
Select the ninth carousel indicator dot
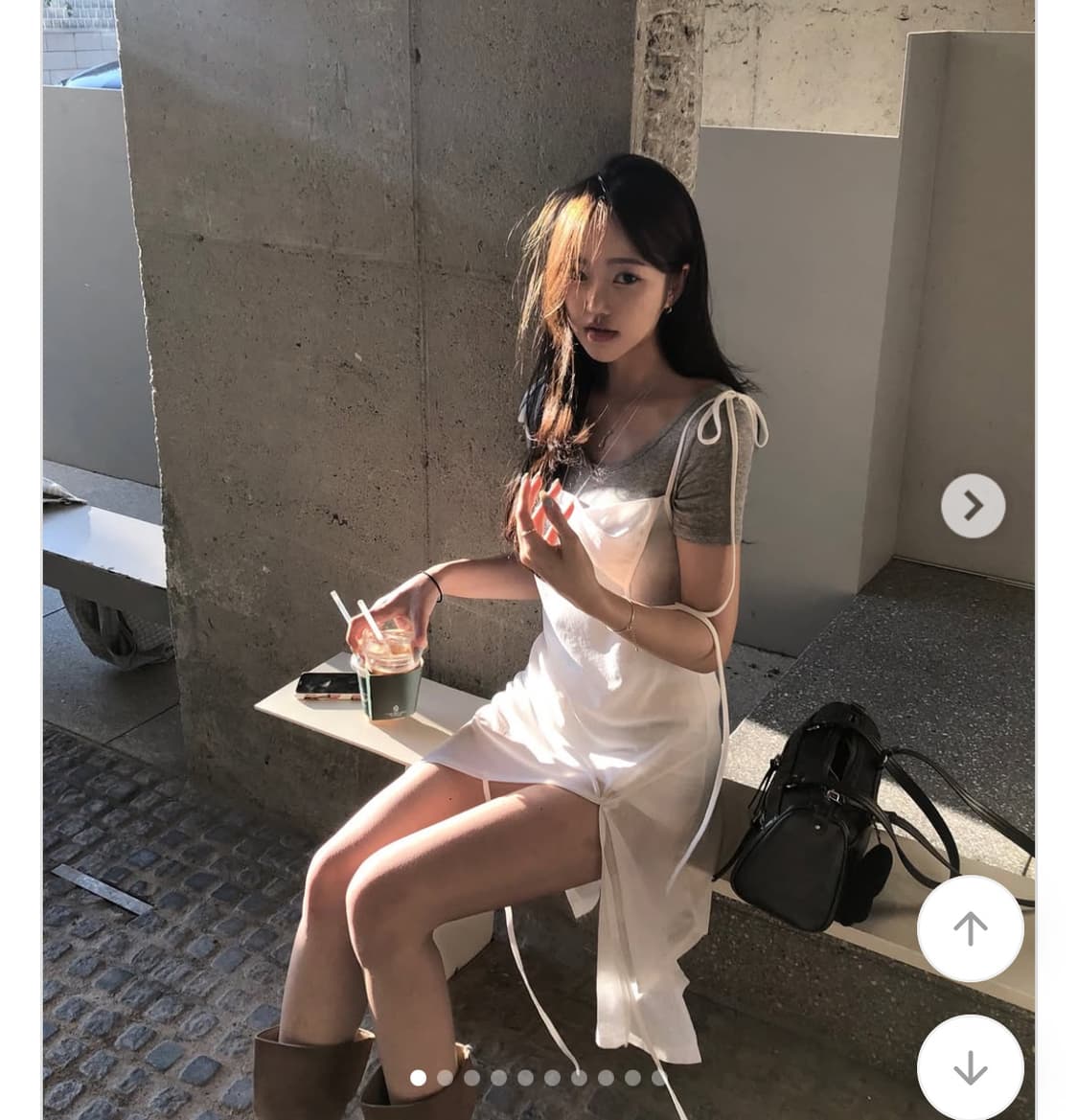point(635,1077)
